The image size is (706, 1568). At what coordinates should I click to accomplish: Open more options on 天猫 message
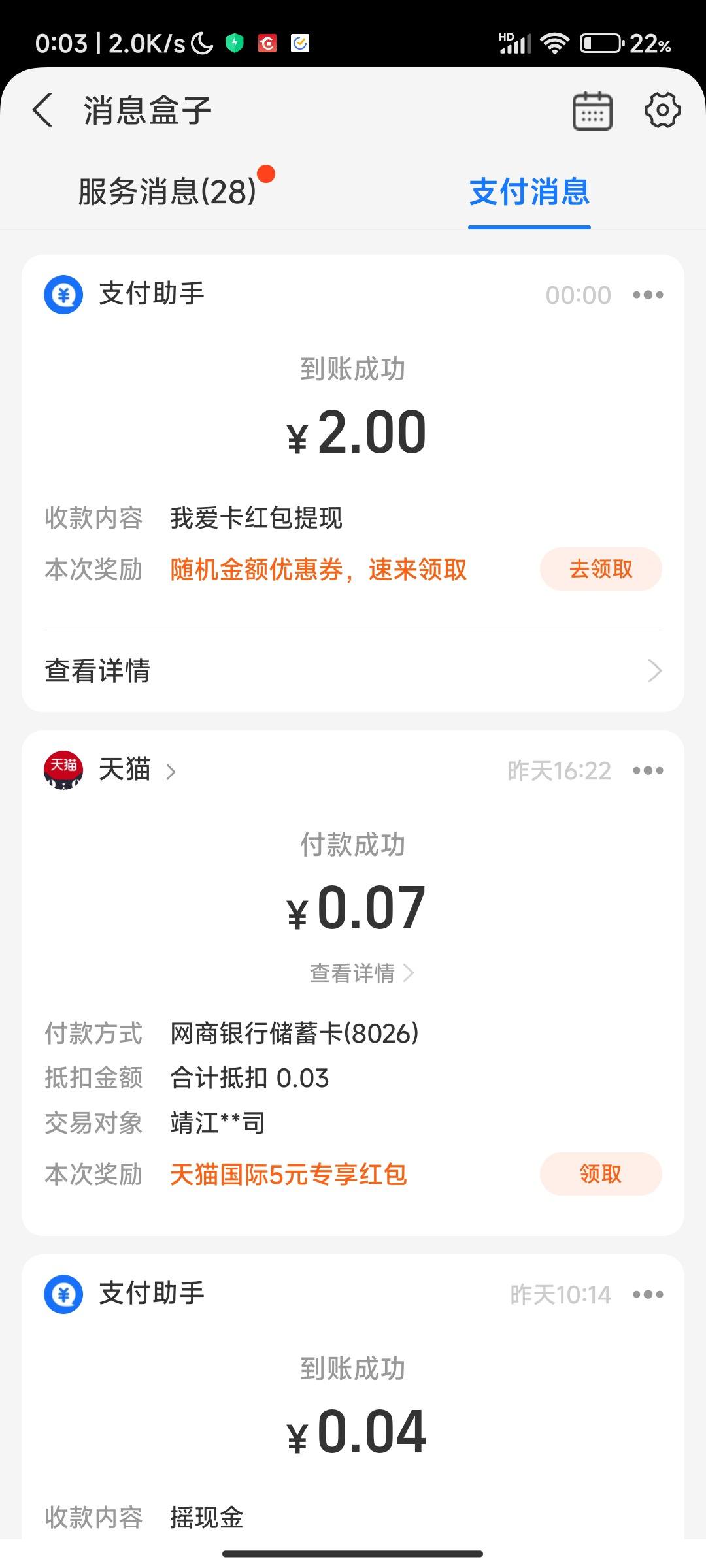tap(648, 771)
